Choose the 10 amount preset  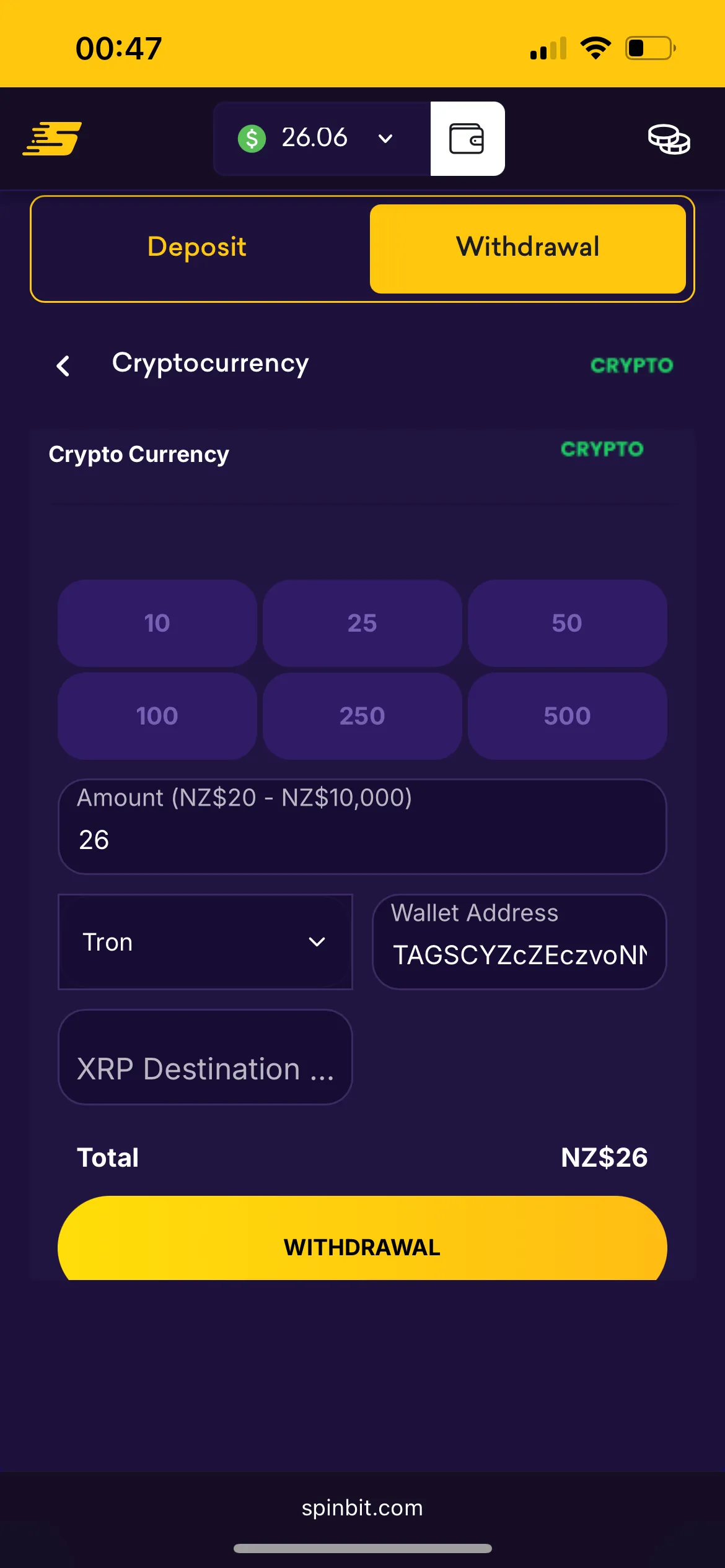157,623
